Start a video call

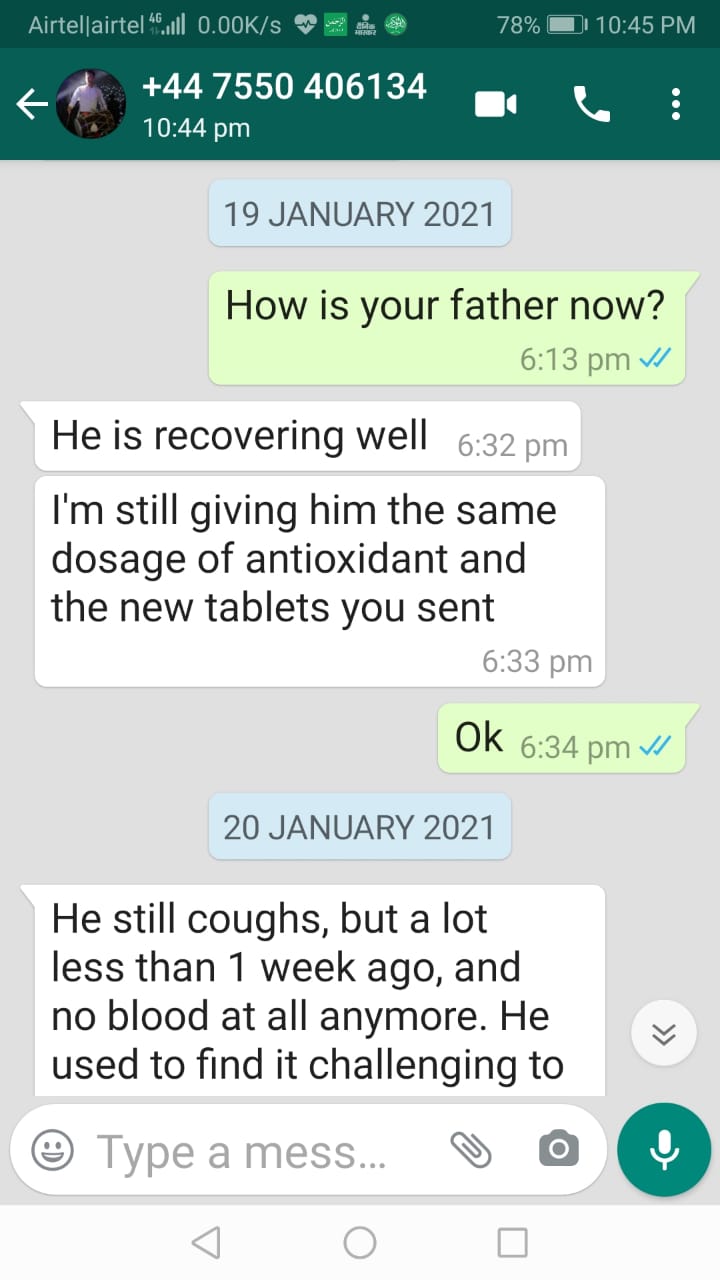pos(496,104)
